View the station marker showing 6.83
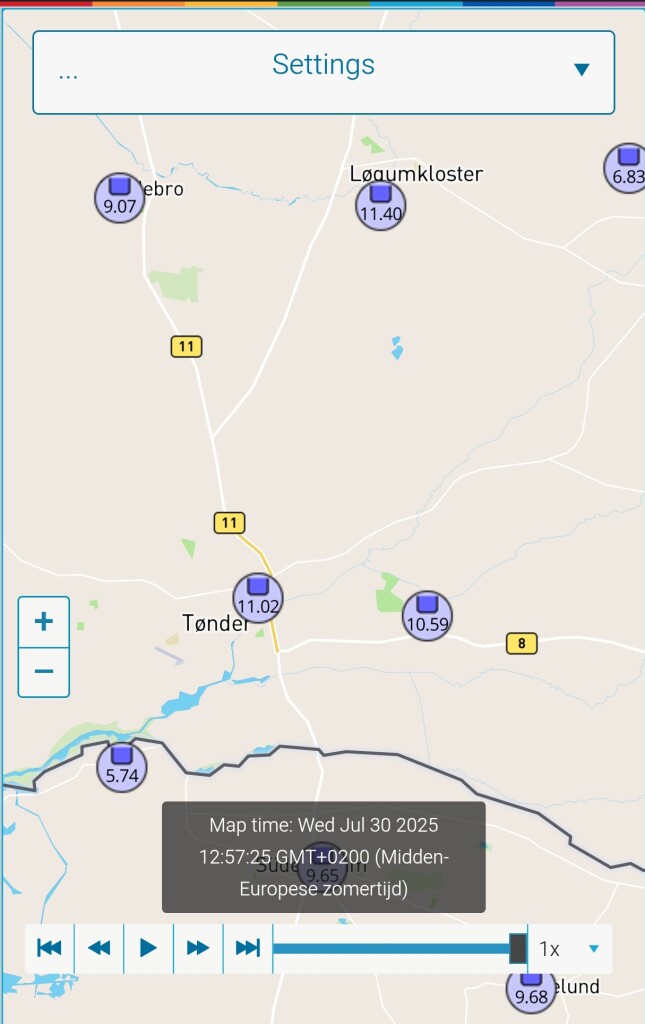 tap(628, 168)
